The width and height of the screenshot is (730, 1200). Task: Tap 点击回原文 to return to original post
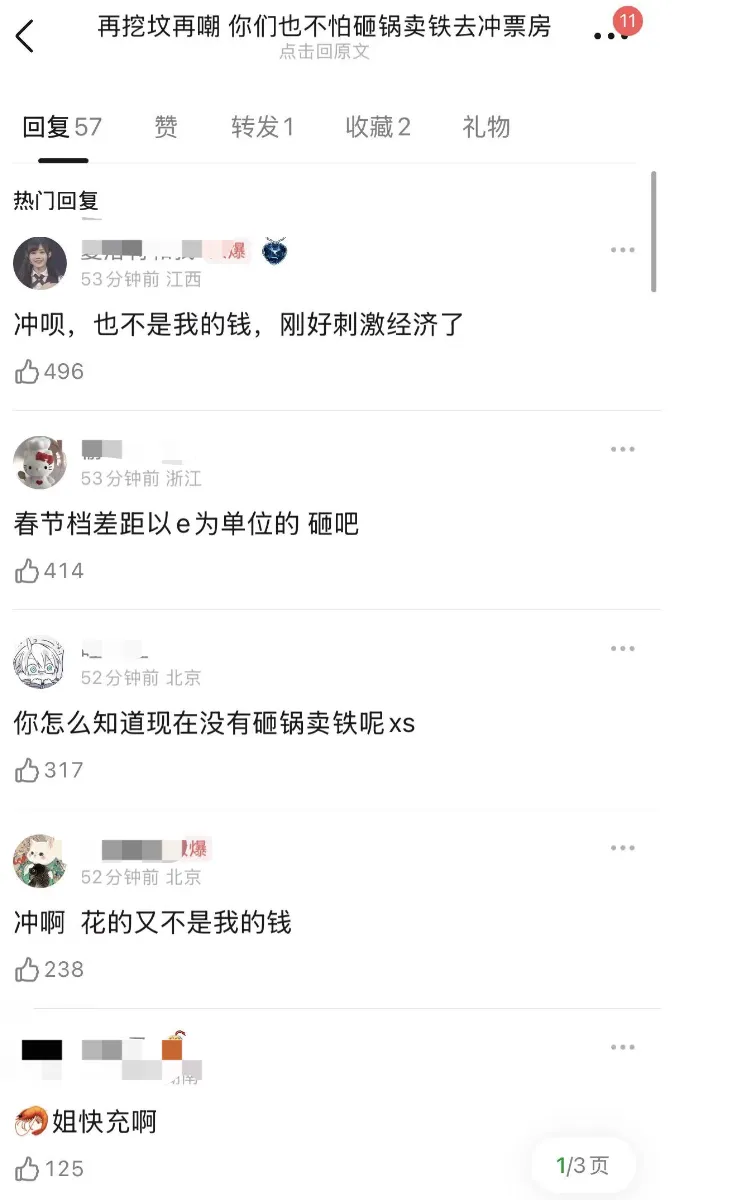pos(324,51)
